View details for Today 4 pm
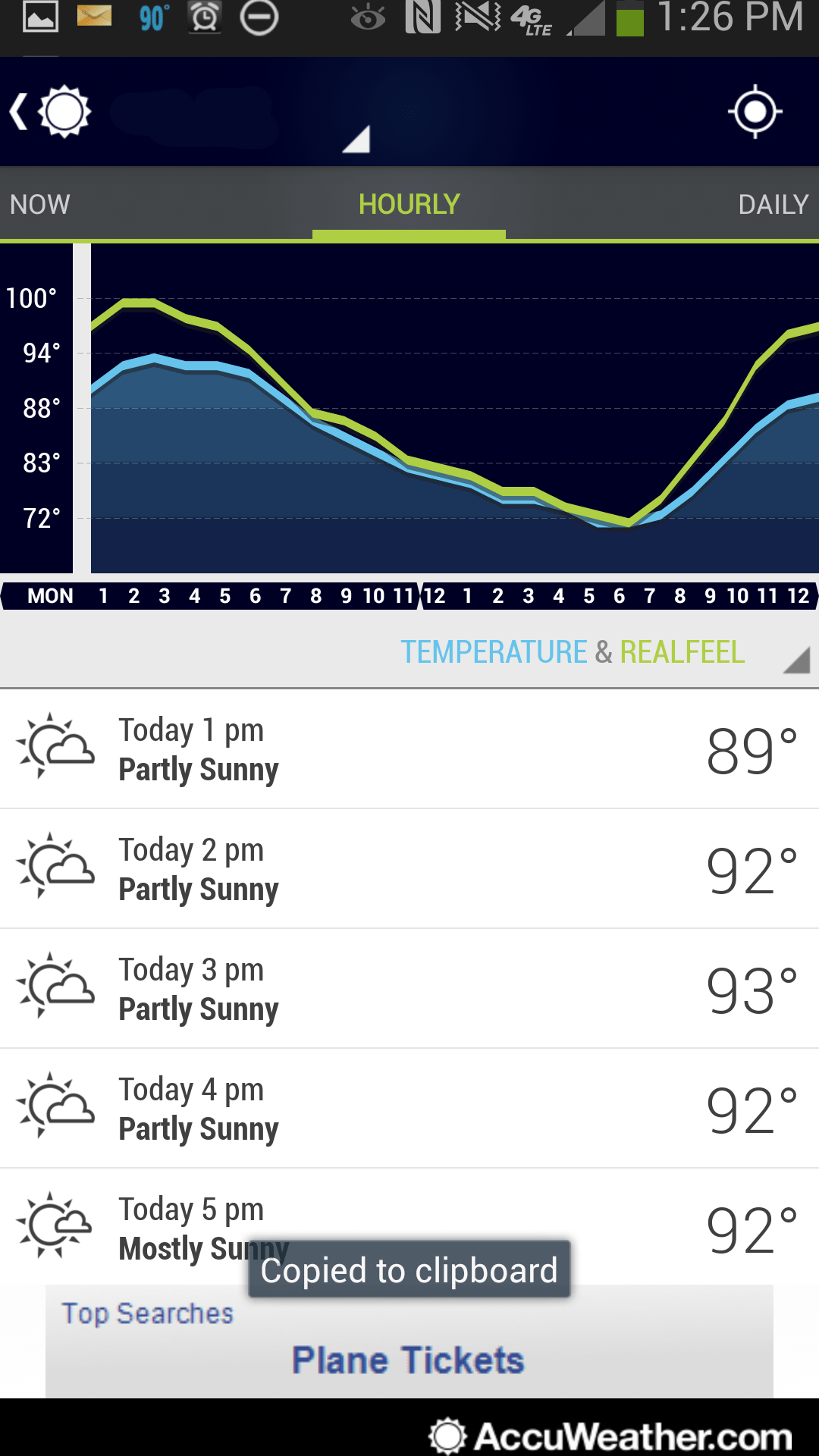The height and width of the screenshot is (1456, 819). point(409,1109)
